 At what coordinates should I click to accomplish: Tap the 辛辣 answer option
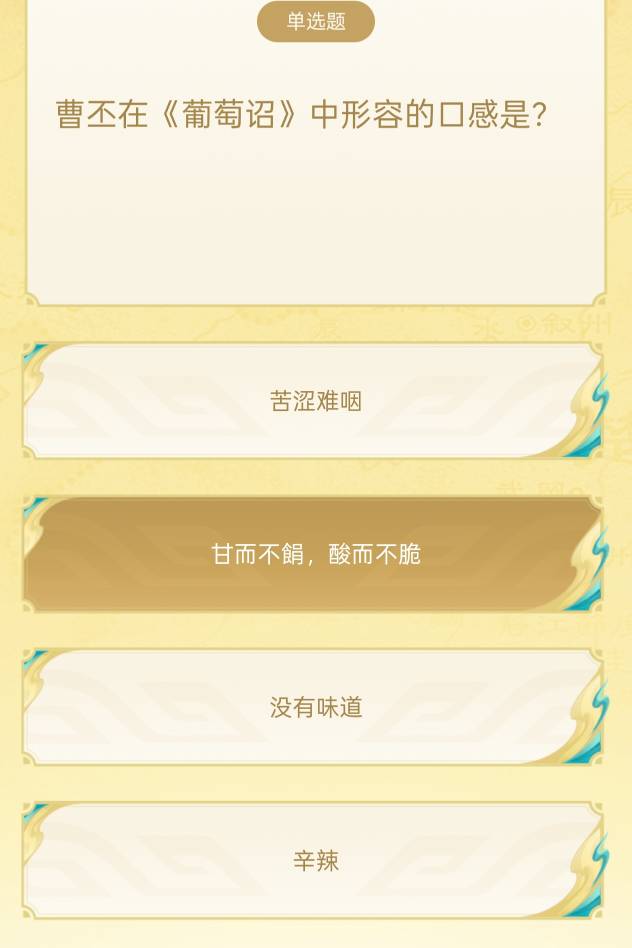point(315,860)
